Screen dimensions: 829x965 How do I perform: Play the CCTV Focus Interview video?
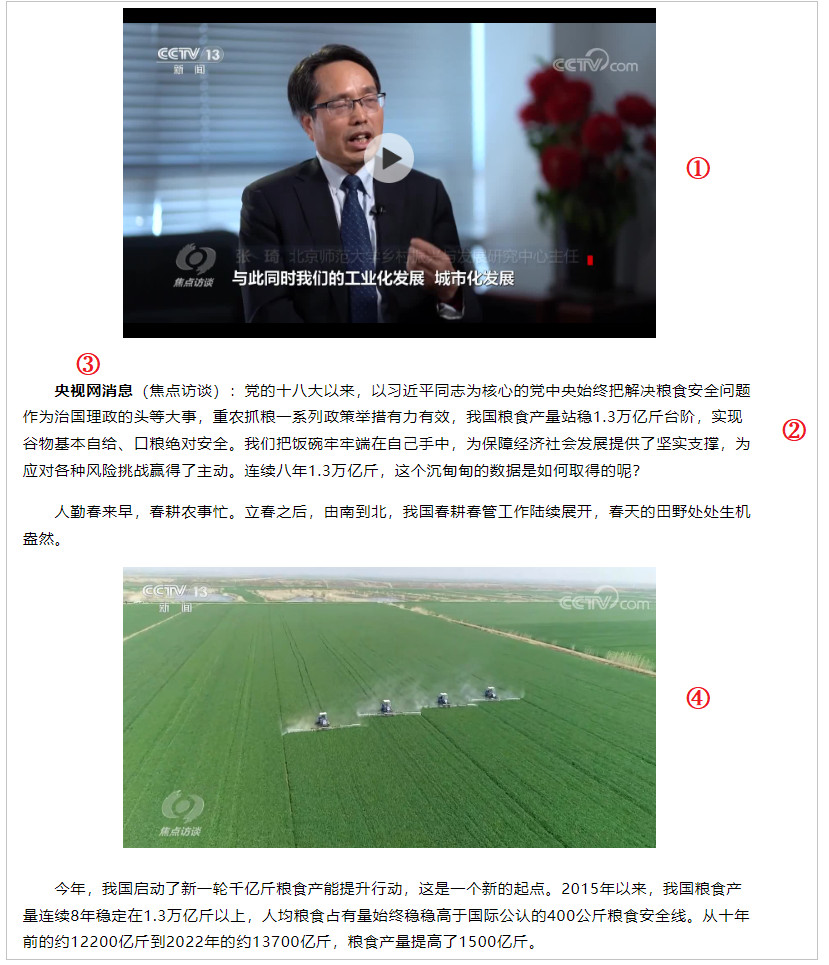388,158
